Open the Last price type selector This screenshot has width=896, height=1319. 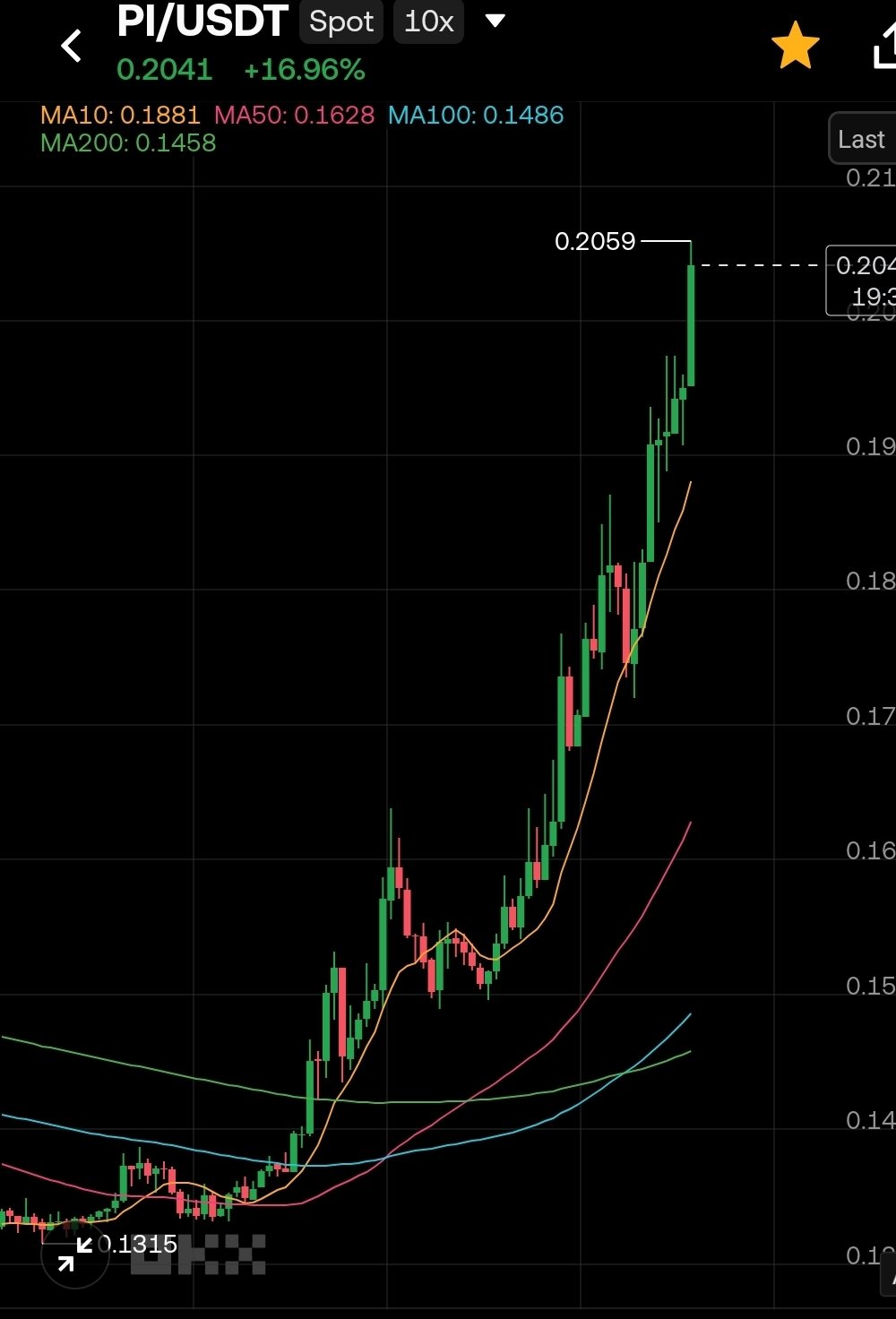pyautogui.click(x=862, y=140)
